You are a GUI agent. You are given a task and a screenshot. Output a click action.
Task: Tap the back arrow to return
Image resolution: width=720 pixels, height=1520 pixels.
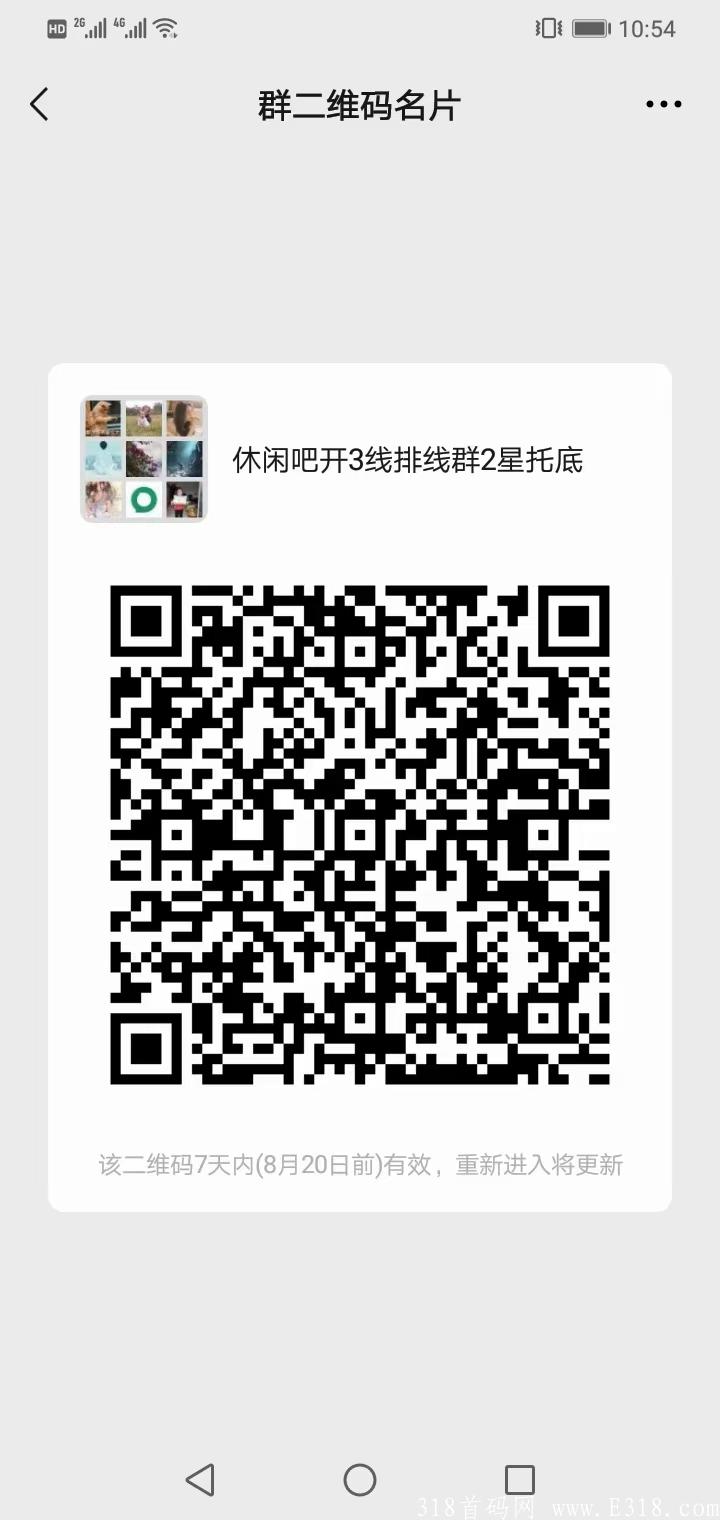38,103
